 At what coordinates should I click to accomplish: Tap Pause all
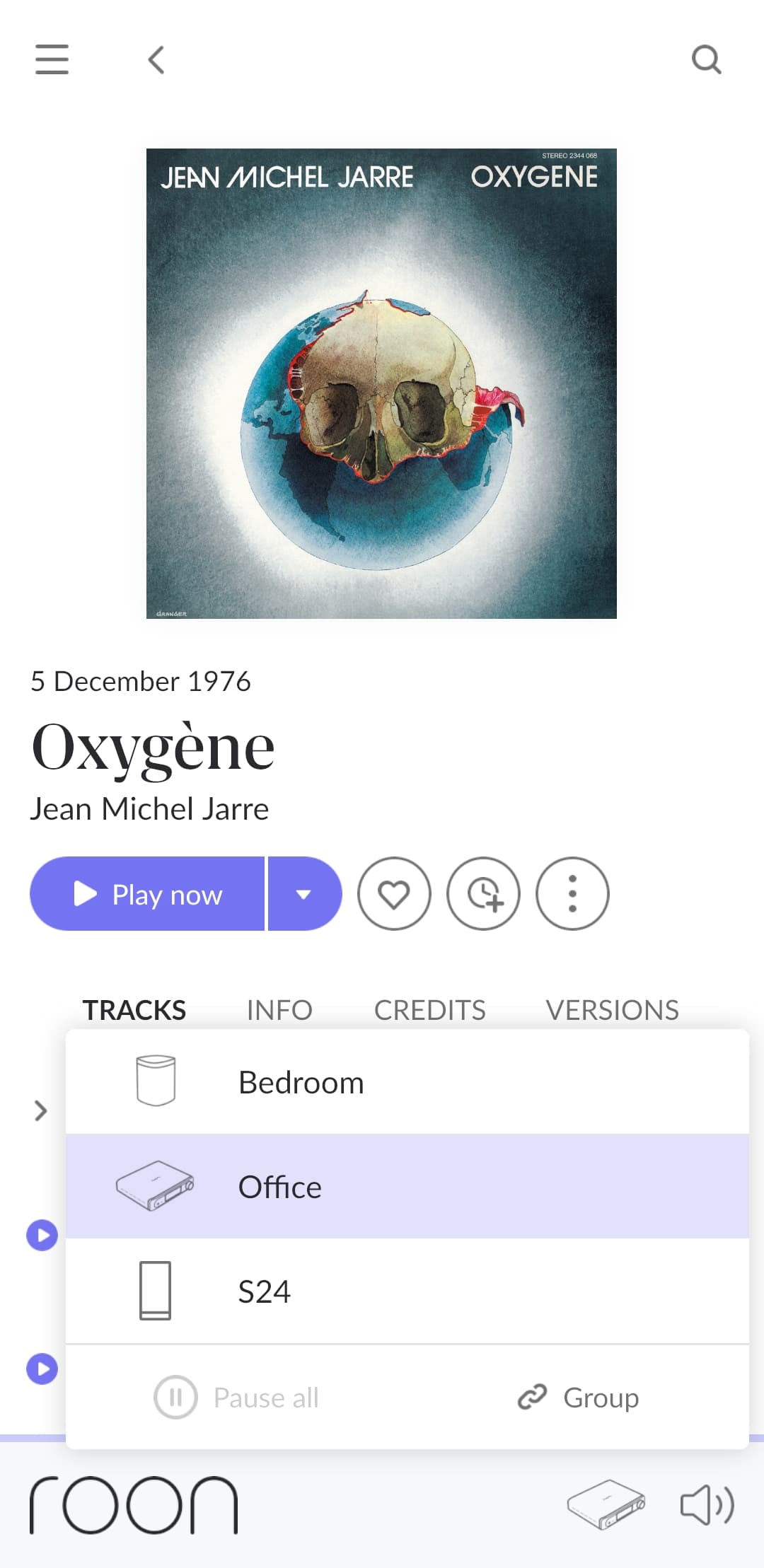pos(237,1397)
